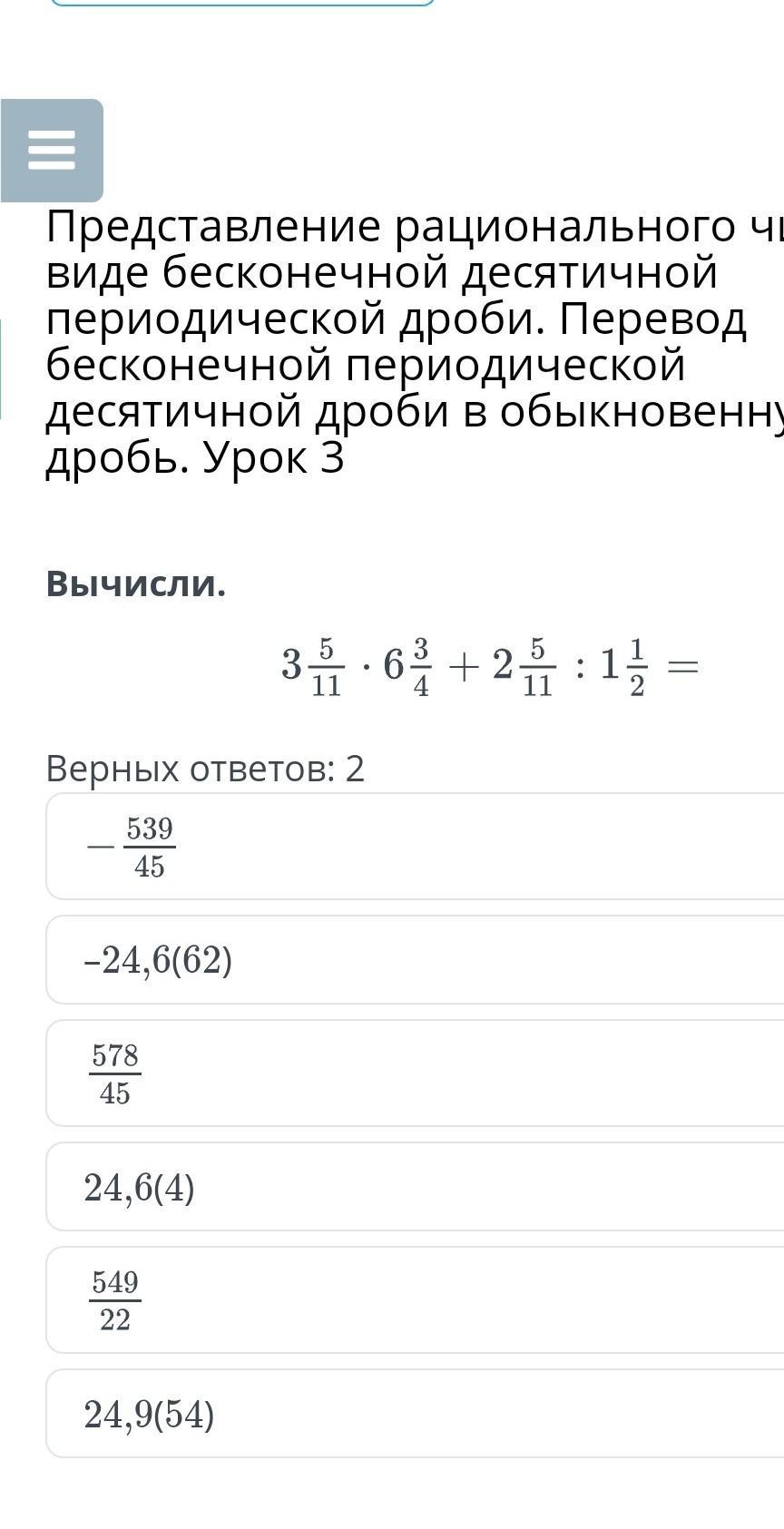
Task: Pick the answer 578/45
Action: click(x=415, y=1073)
